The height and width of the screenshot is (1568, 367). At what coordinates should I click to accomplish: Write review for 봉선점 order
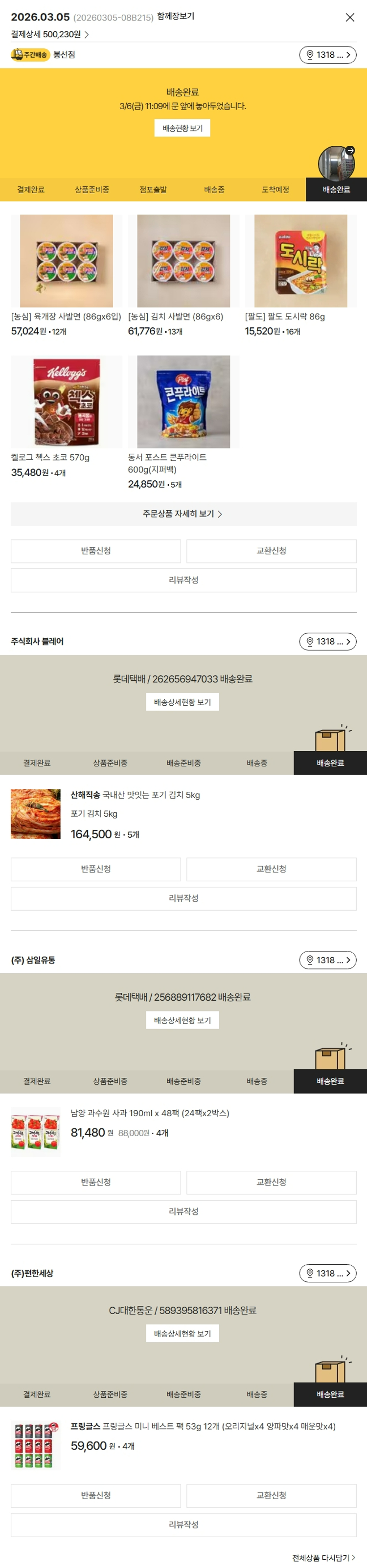pos(183,580)
